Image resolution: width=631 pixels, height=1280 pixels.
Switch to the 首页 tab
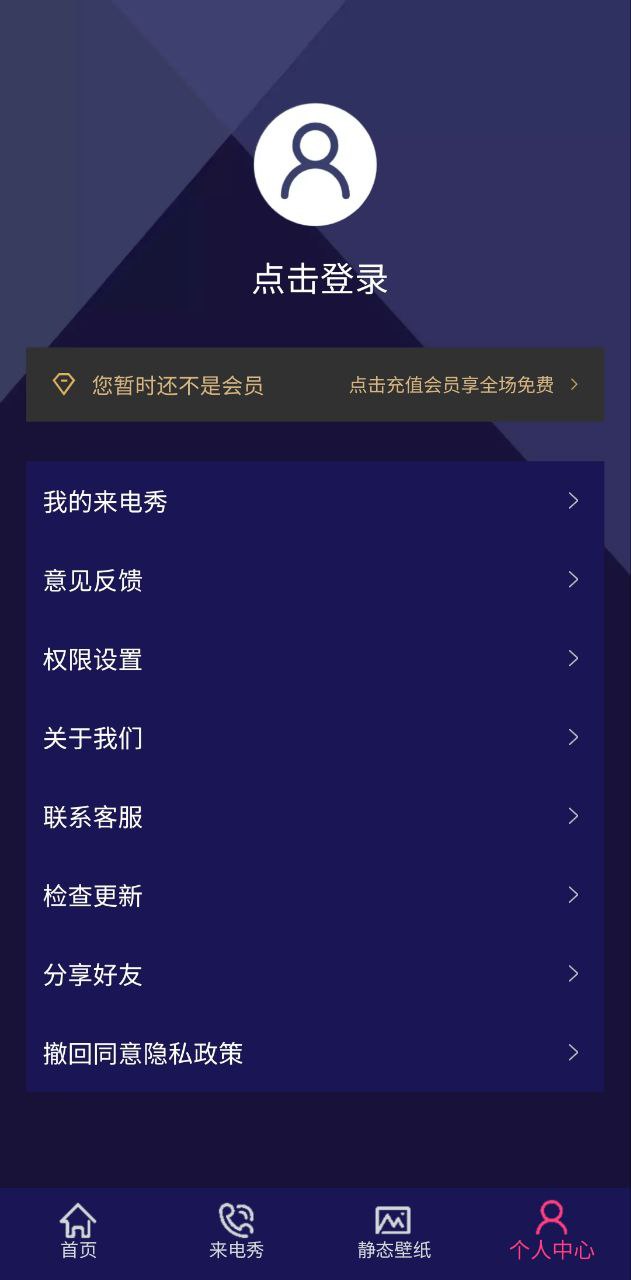click(79, 1232)
